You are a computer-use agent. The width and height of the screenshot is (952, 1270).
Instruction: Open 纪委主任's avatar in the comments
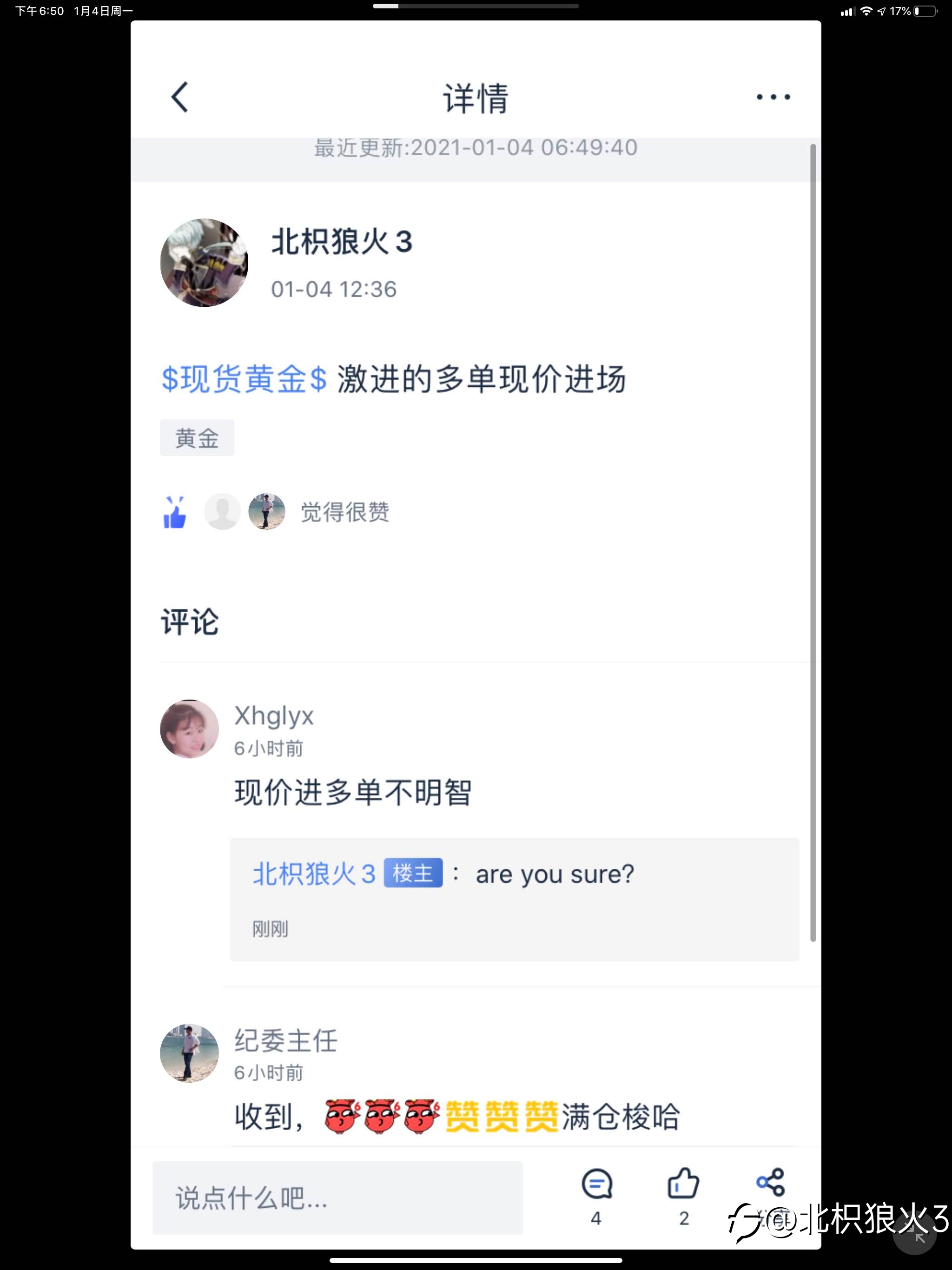(x=189, y=1053)
